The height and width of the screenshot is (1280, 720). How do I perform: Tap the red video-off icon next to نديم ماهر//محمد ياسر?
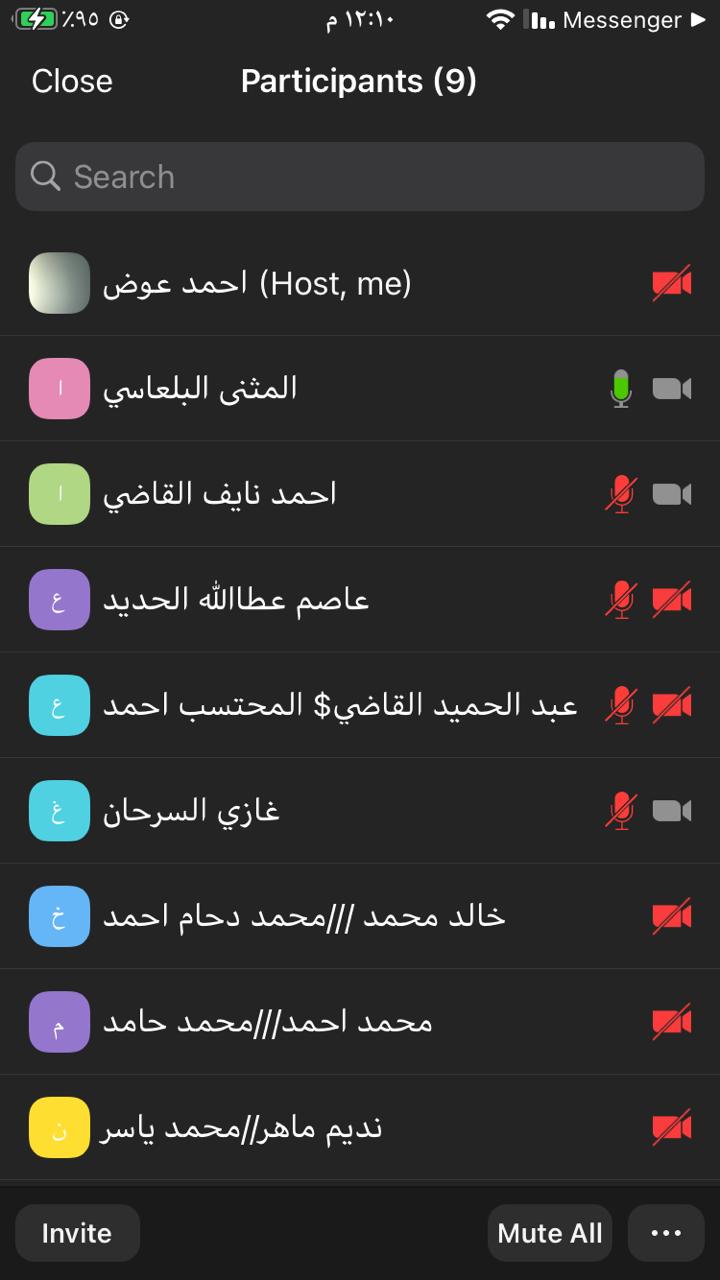click(x=671, y=1126)
